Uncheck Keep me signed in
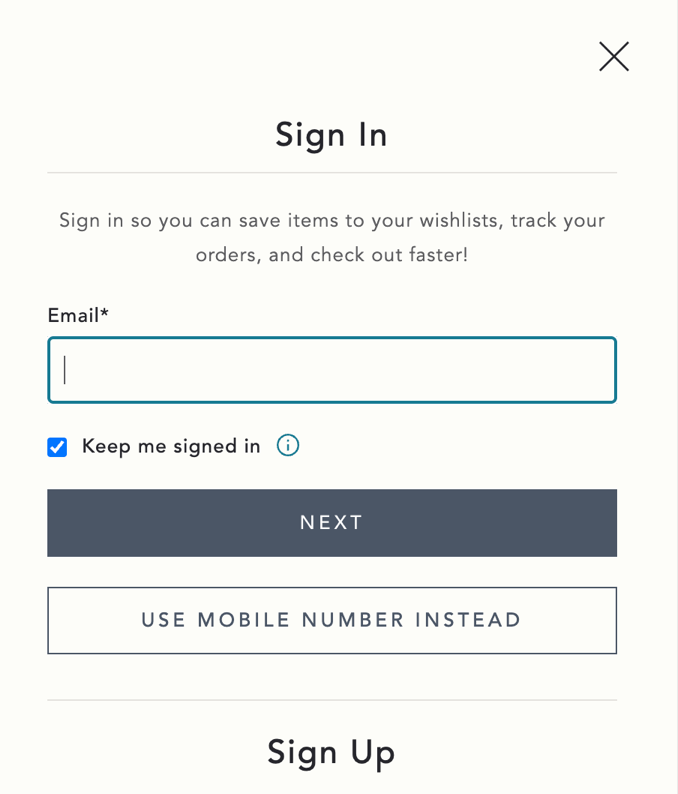Screen dimensions: 678x794 pyautogui.click(x=58, y=447)
